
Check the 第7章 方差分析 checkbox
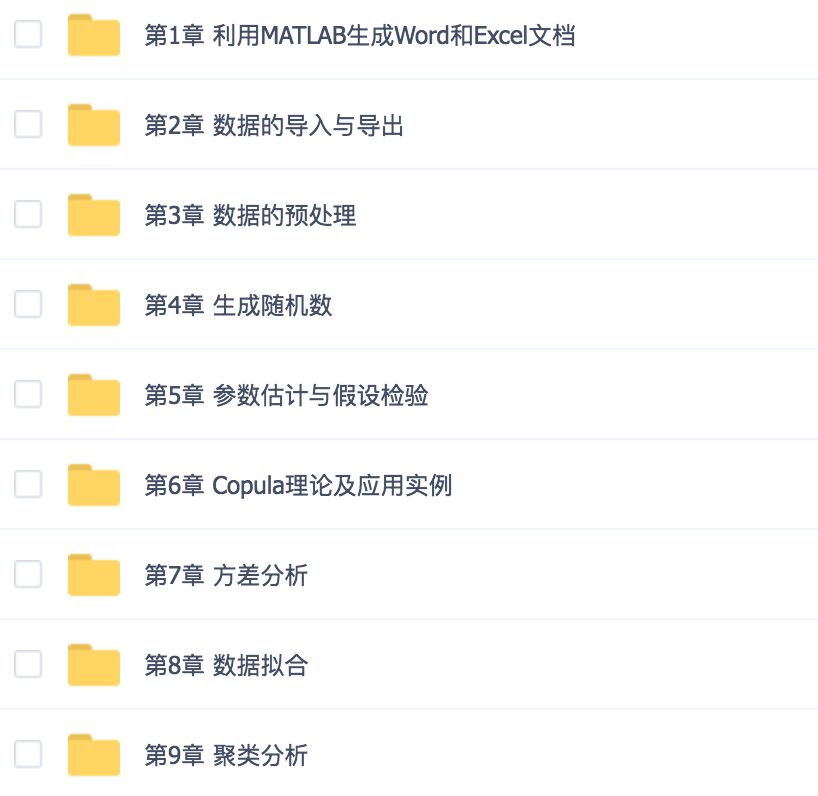pos(28,575)
